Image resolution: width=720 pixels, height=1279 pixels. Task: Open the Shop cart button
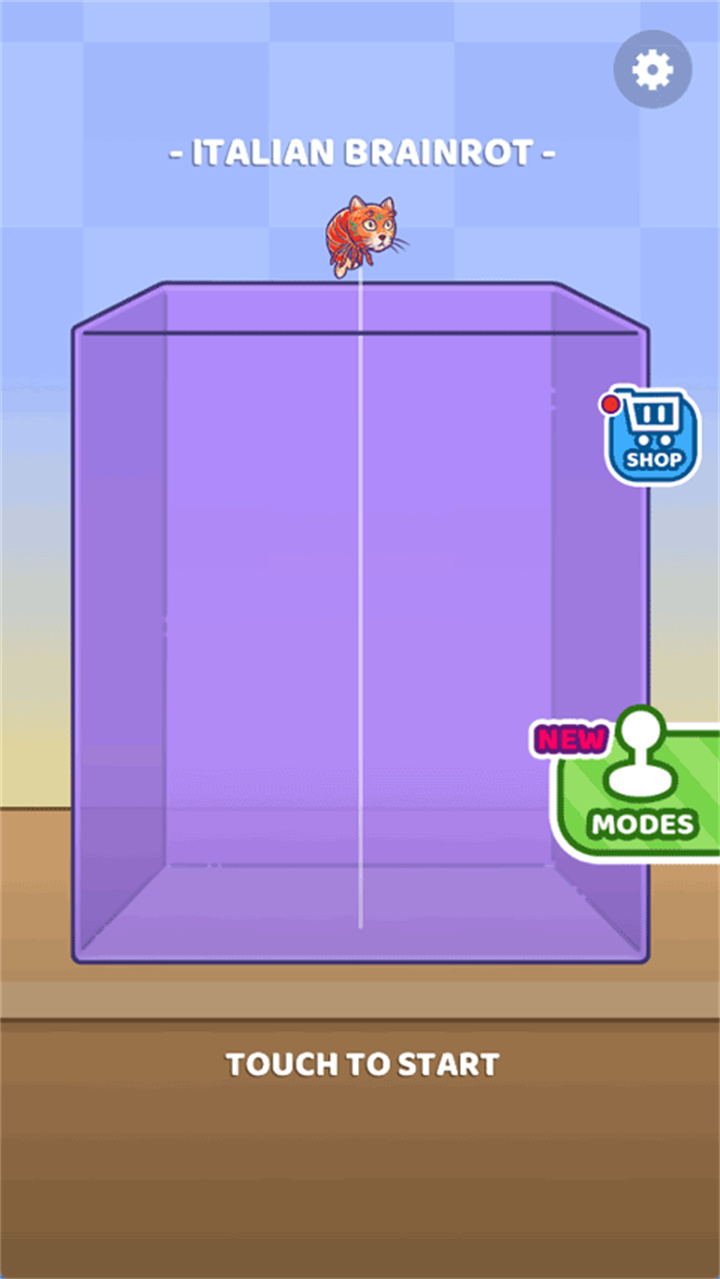click(x=653, y=436)
